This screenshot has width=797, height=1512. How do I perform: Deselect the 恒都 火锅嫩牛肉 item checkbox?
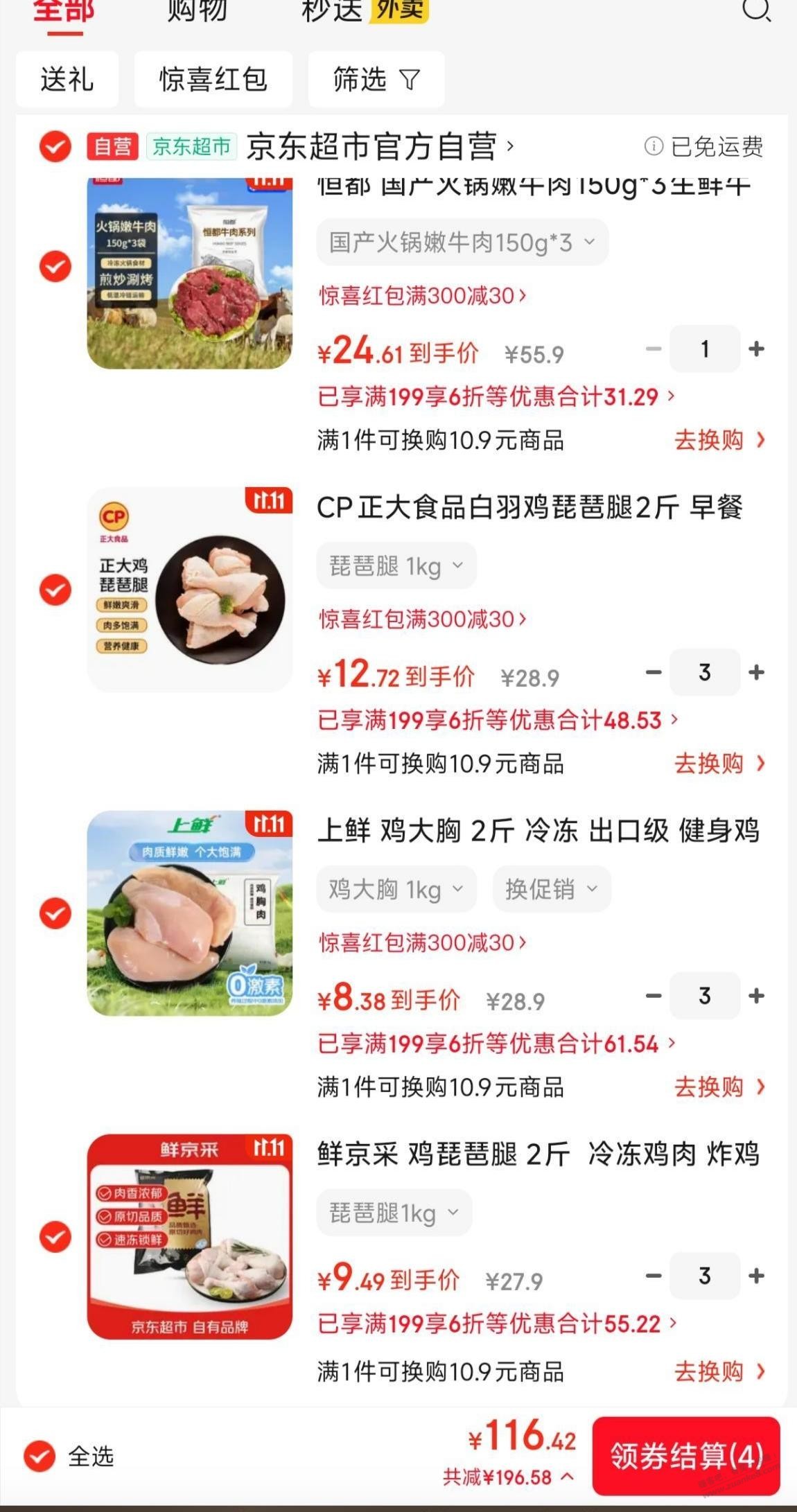(x=54, y=265)
